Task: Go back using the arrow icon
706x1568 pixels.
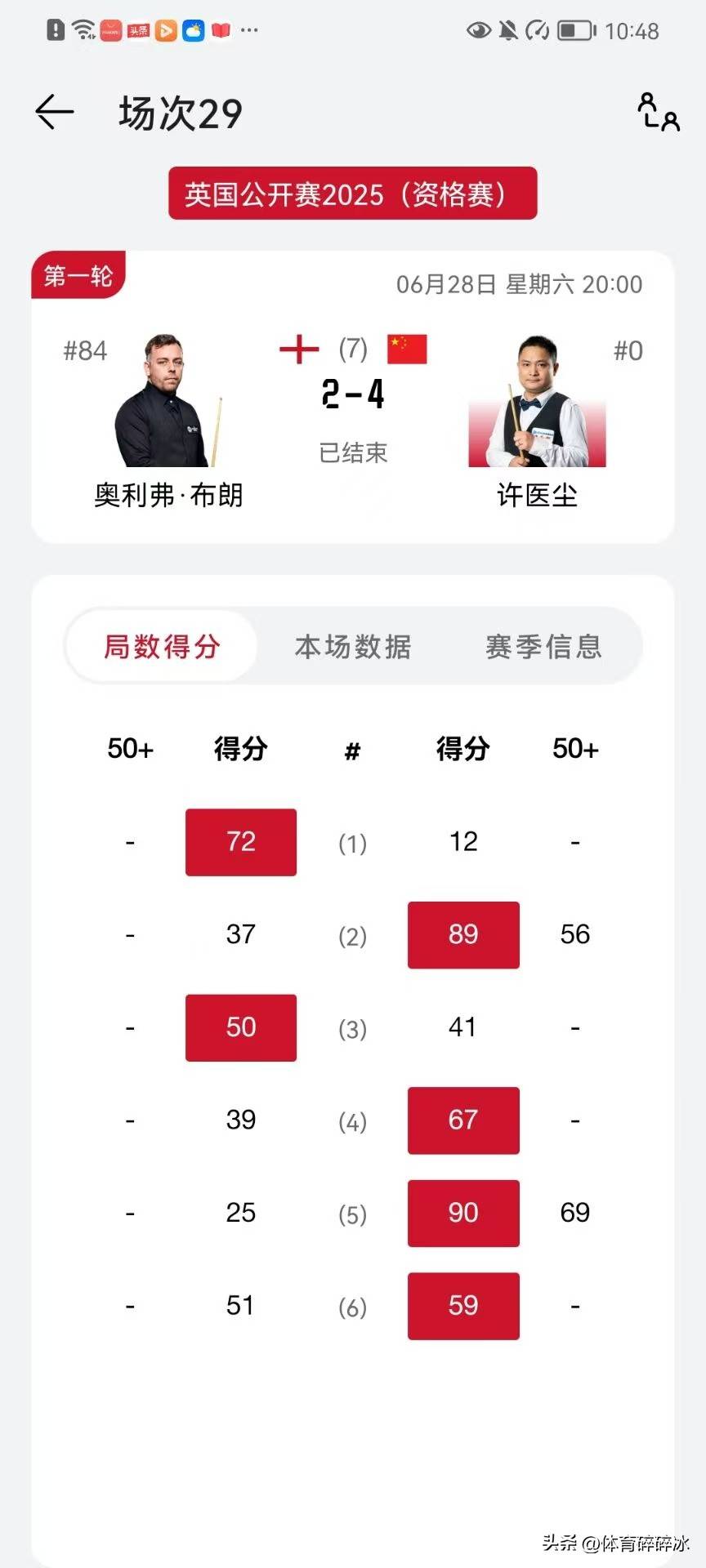Action: click(55, 112)
